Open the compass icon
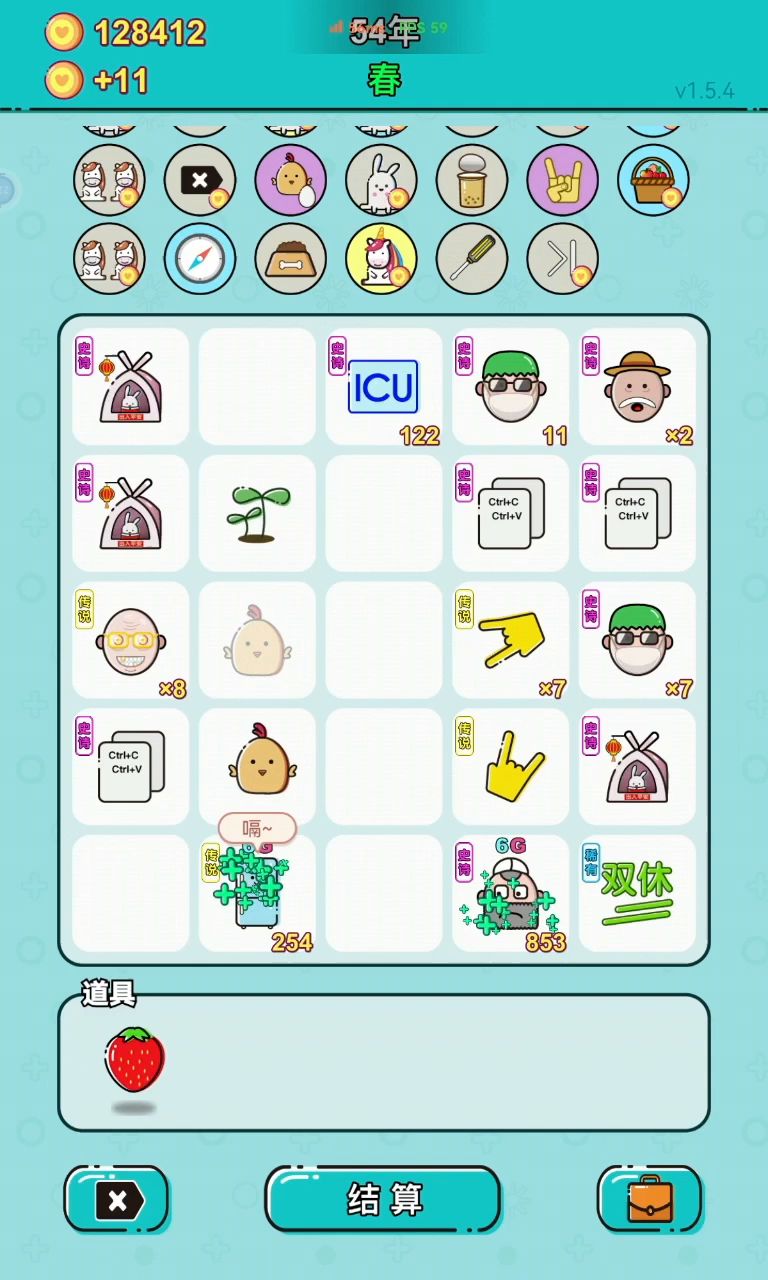This screenshot has width=768, height=1280. click(200, 258)
